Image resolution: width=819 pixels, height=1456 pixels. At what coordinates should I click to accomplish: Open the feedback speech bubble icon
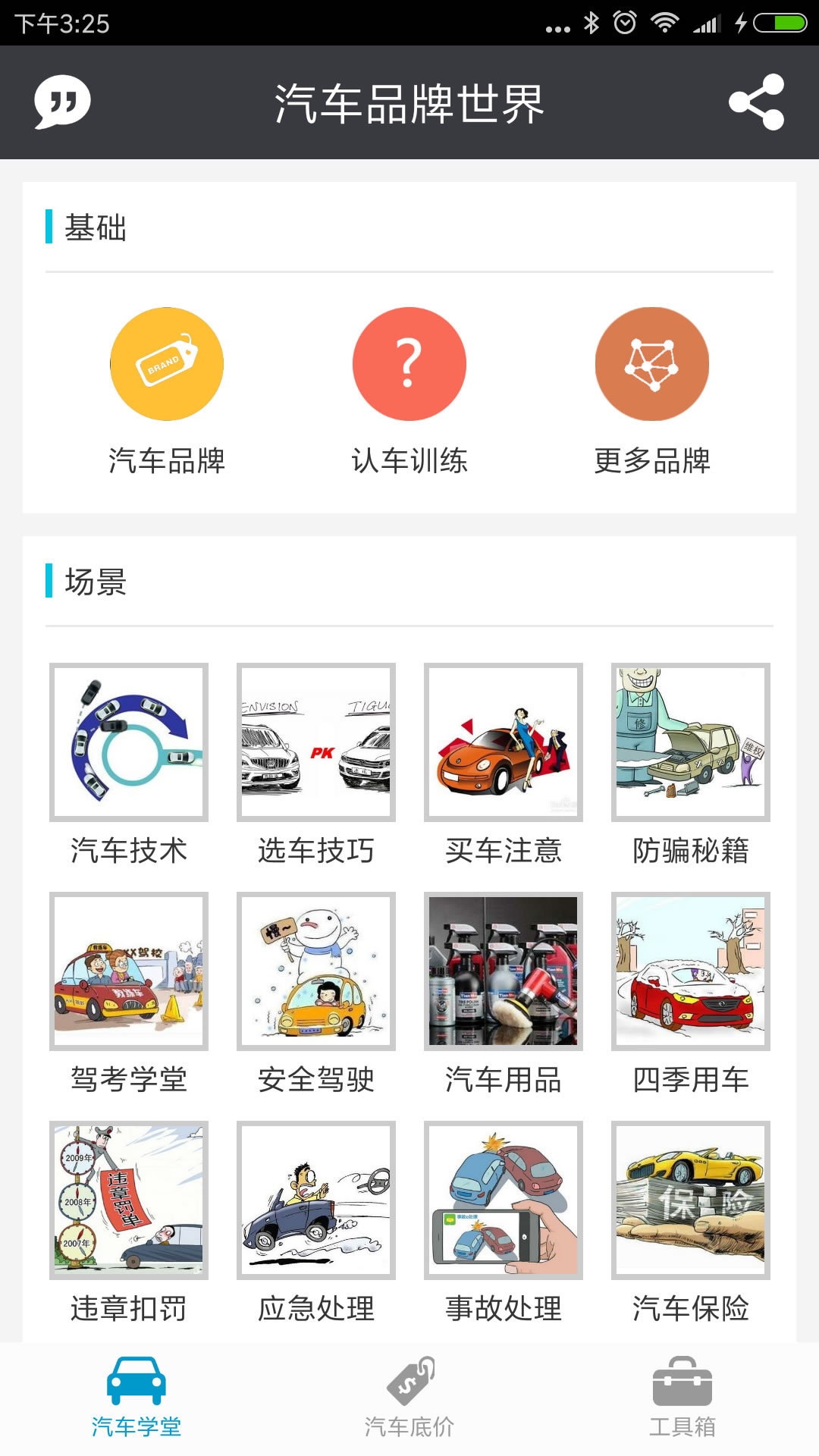pyautogui.click(x=62, y=102)
